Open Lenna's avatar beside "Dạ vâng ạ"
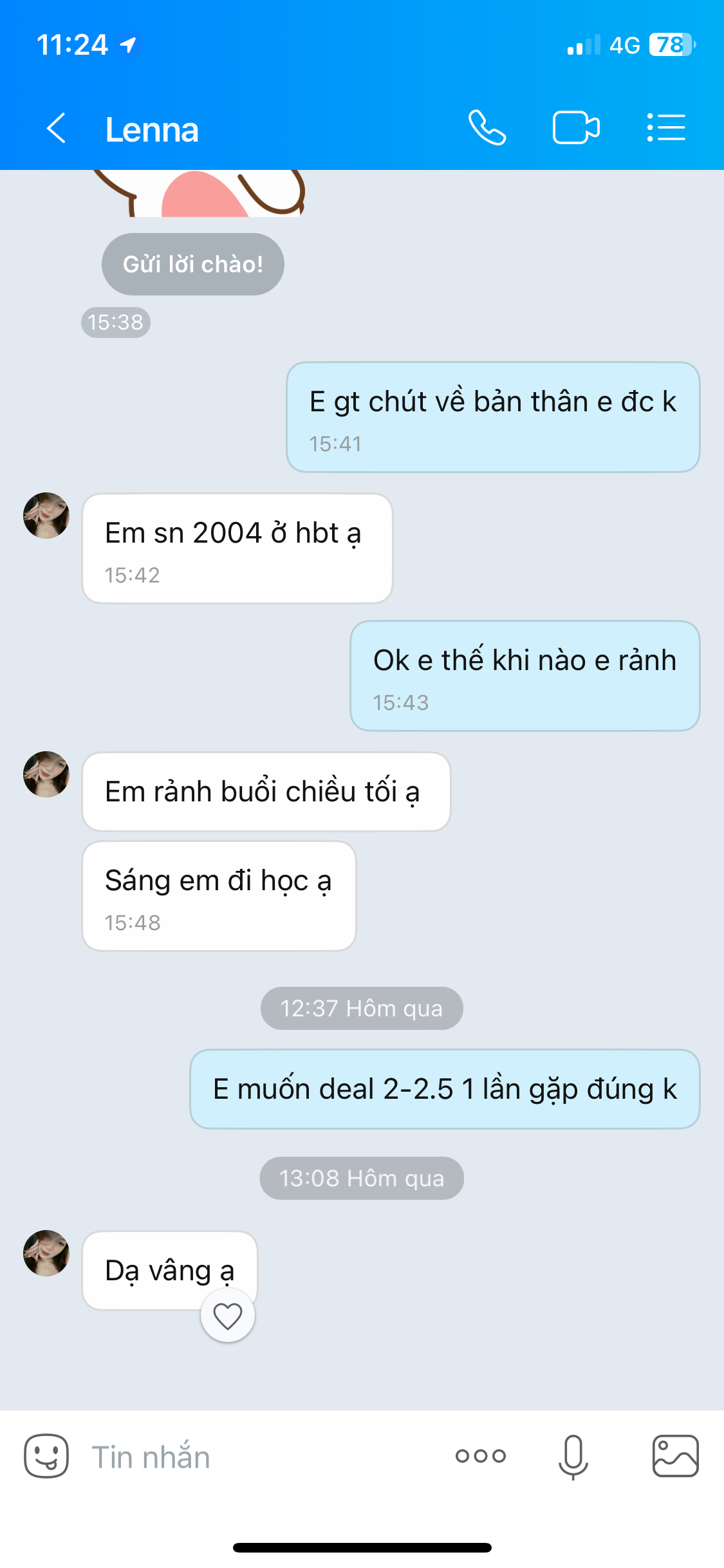This screenshot has width=724, height=1568. coord(46,1253)
